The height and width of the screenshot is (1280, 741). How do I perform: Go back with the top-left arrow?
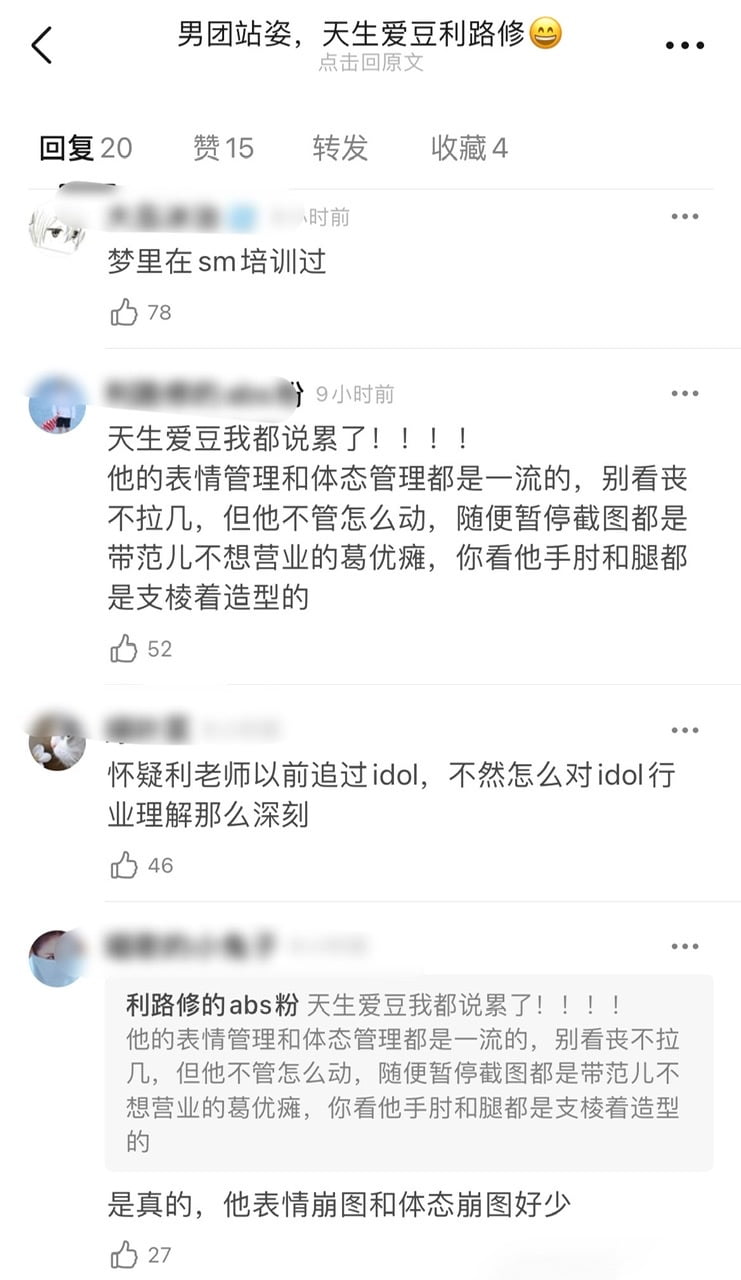pyautogui.click(x=42, y=46)
